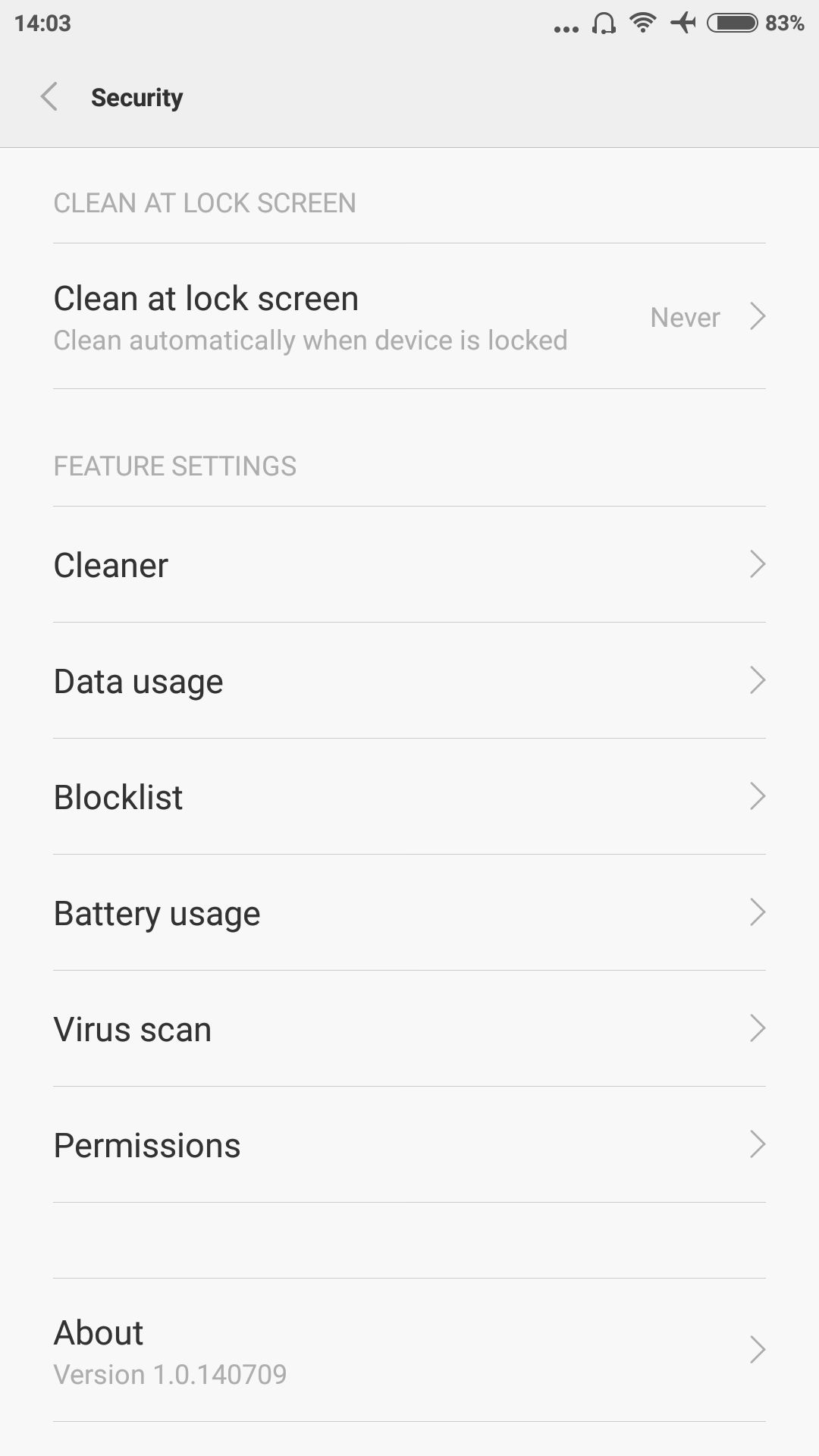Open Battery usage settings
The height and width of the screenshot is (1456, 819).
409,912
